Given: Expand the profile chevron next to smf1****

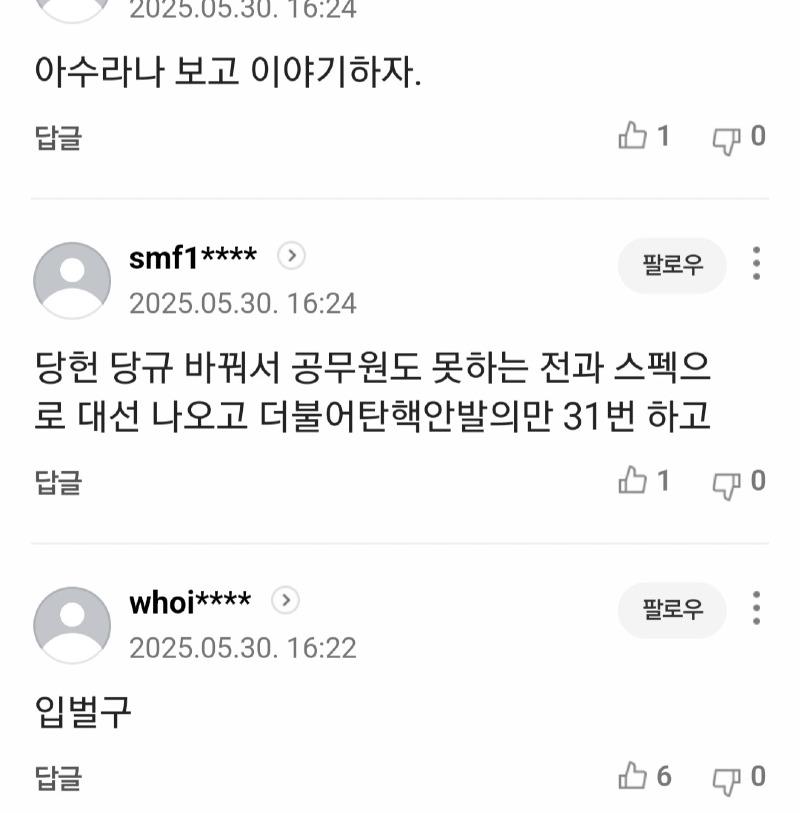Looking at the screenshot, I should coord(289,256).
